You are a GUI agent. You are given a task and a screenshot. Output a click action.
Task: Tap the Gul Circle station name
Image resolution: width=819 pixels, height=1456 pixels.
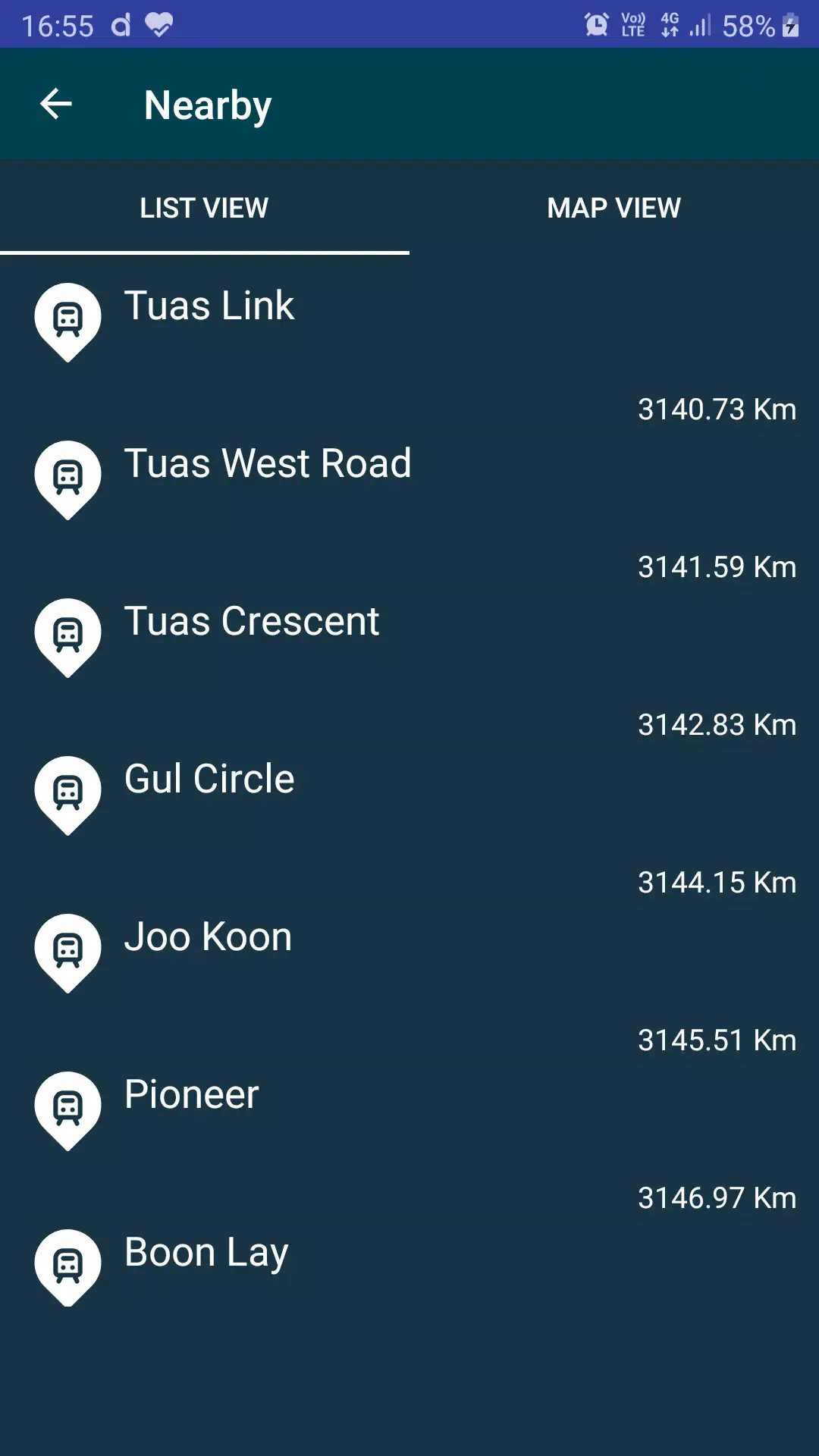(209, 780)
